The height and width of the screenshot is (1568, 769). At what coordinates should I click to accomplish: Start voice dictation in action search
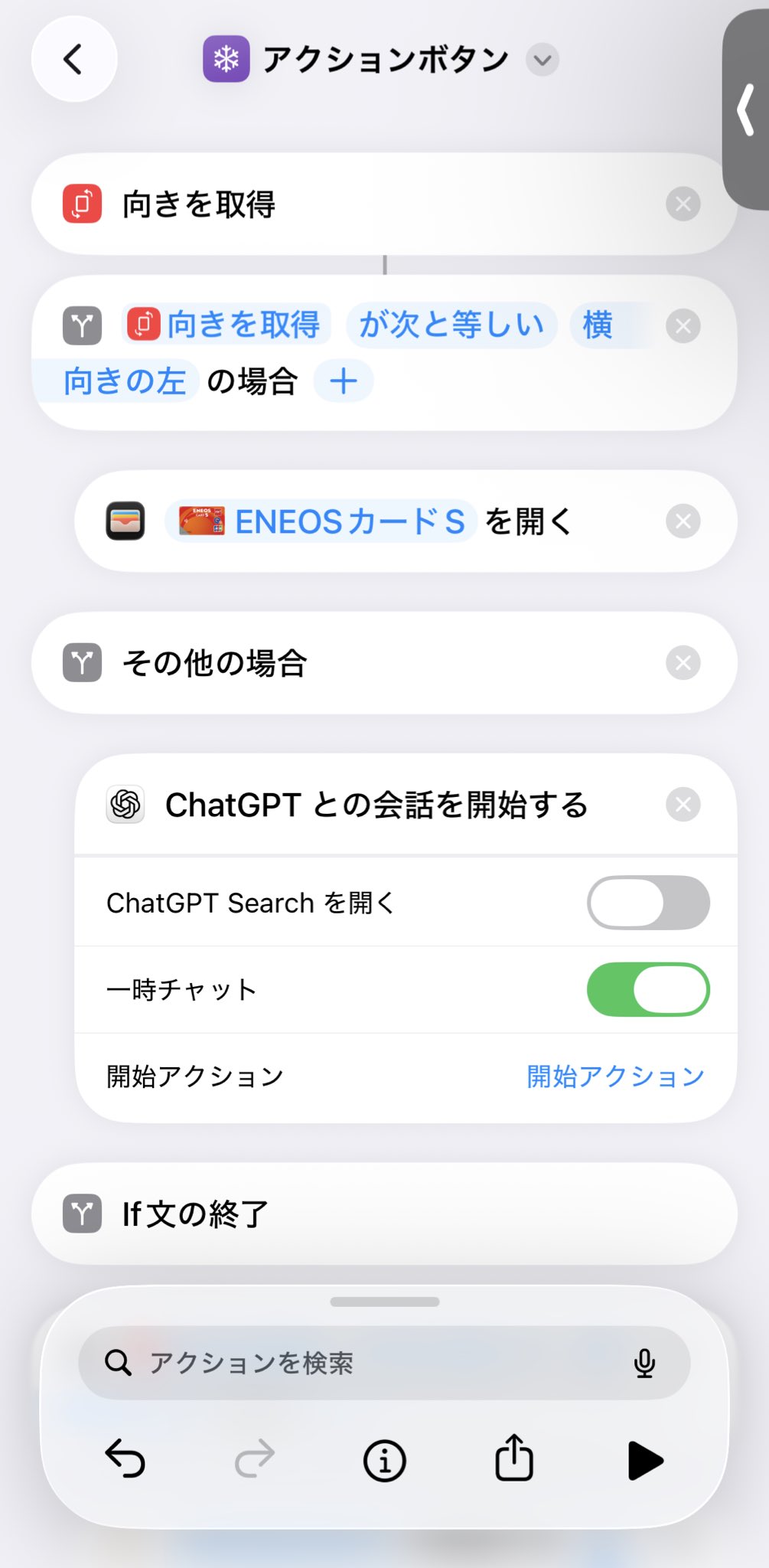coord(644,1363)
